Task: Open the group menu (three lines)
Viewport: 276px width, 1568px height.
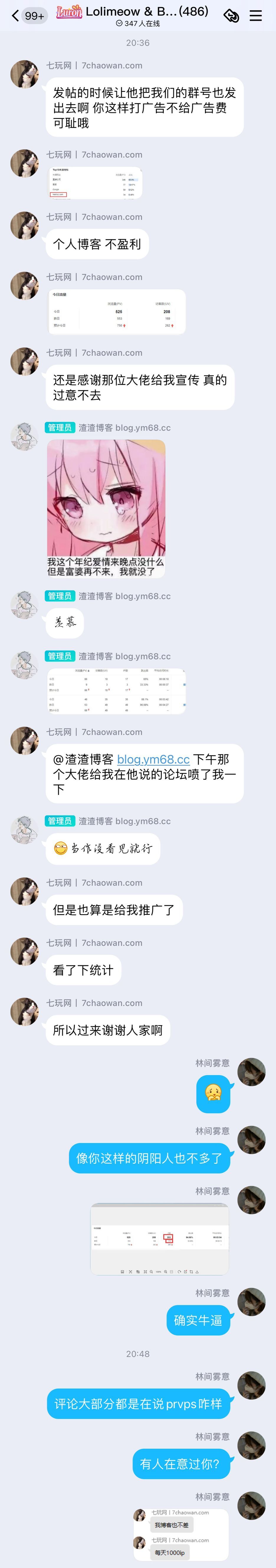Action: (x=256, y=15)
